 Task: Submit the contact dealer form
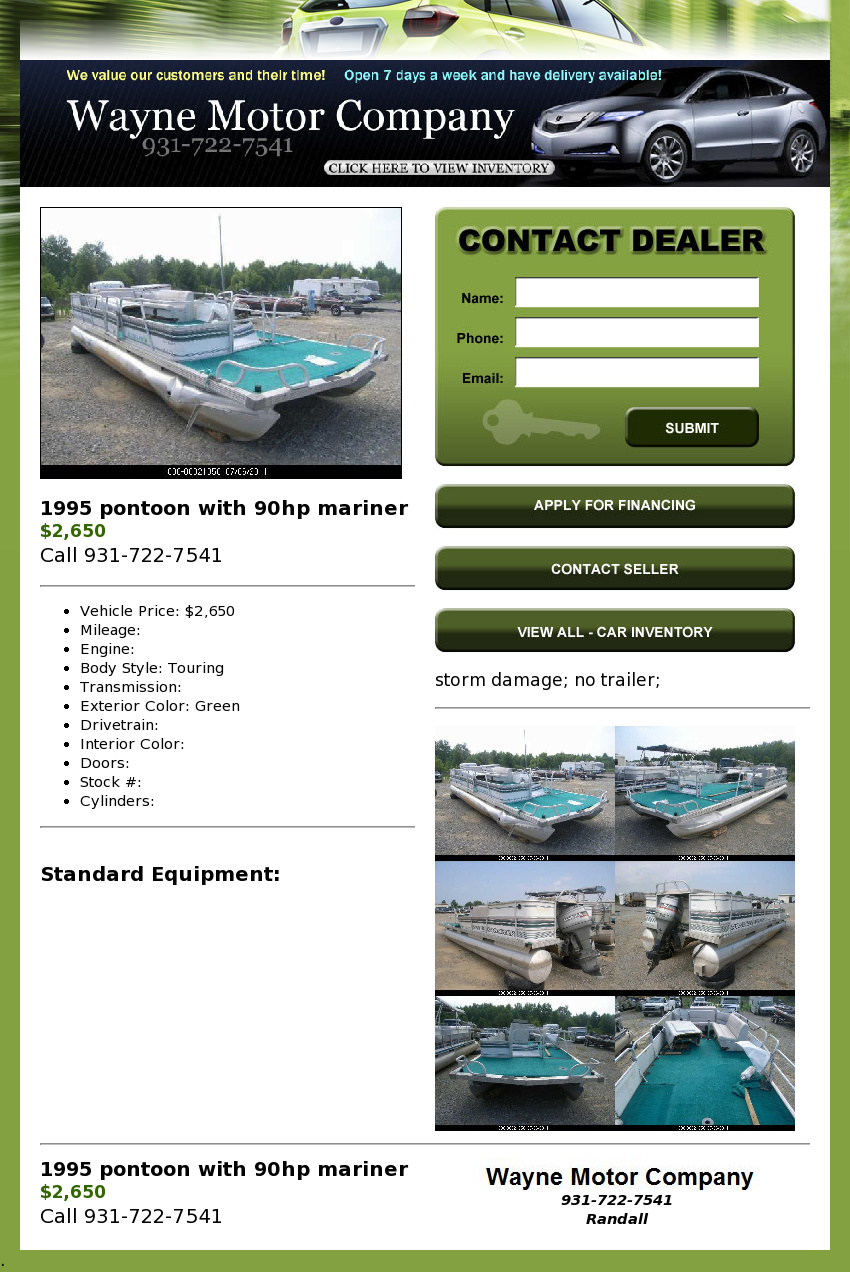click(x=691, y=427)
